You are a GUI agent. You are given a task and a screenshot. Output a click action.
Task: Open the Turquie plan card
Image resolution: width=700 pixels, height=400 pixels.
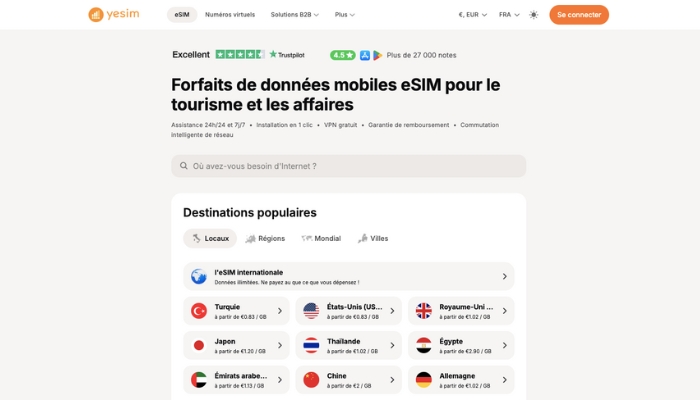[236, 311]
